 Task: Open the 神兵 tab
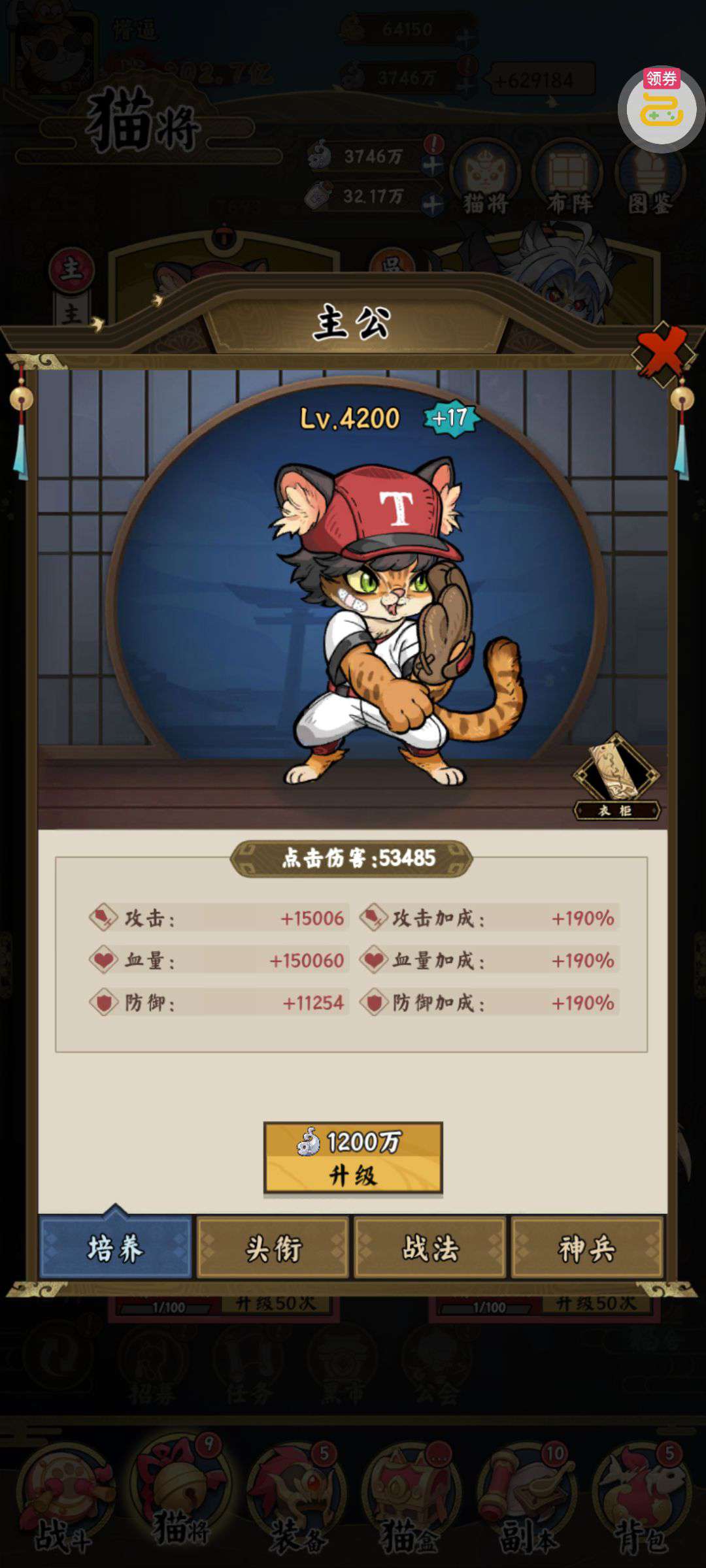[x=587, y=1249]
